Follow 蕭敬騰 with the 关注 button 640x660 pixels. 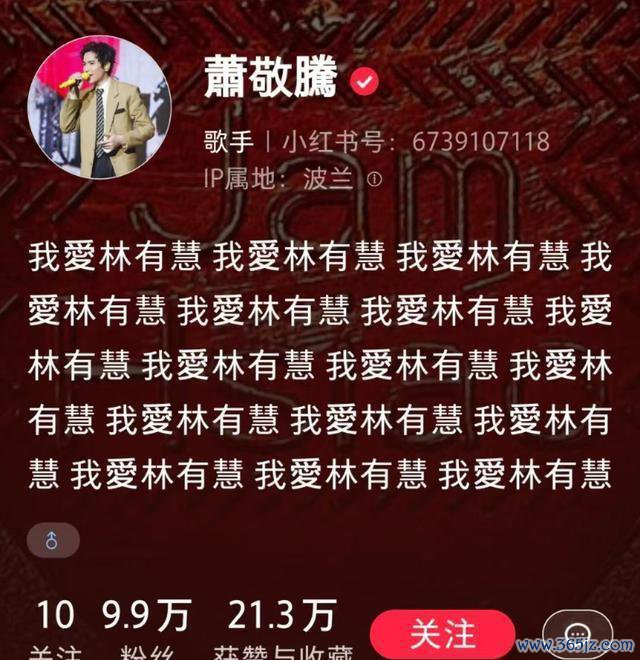coord(442,635)
